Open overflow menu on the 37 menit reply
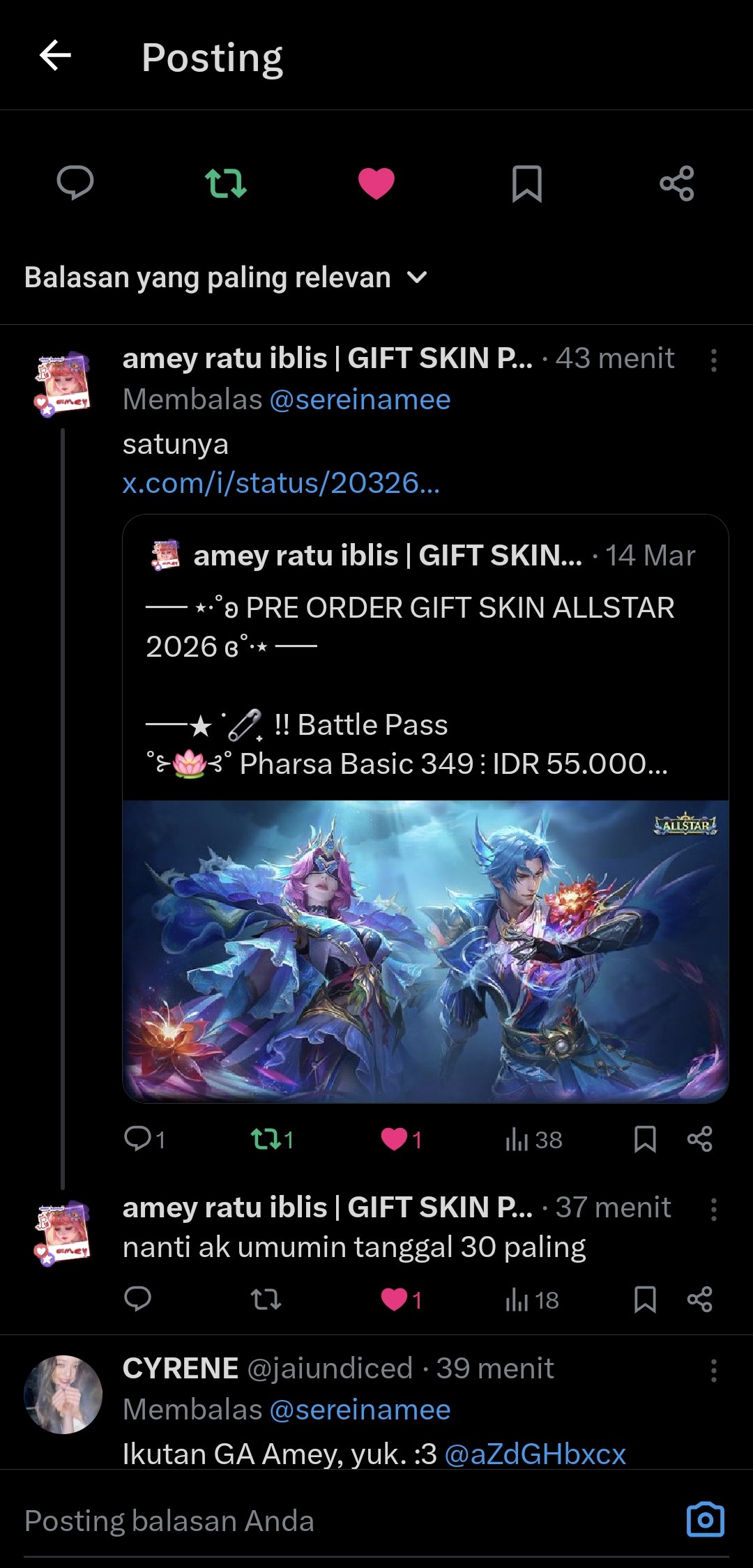 [x=713, y=1209]
